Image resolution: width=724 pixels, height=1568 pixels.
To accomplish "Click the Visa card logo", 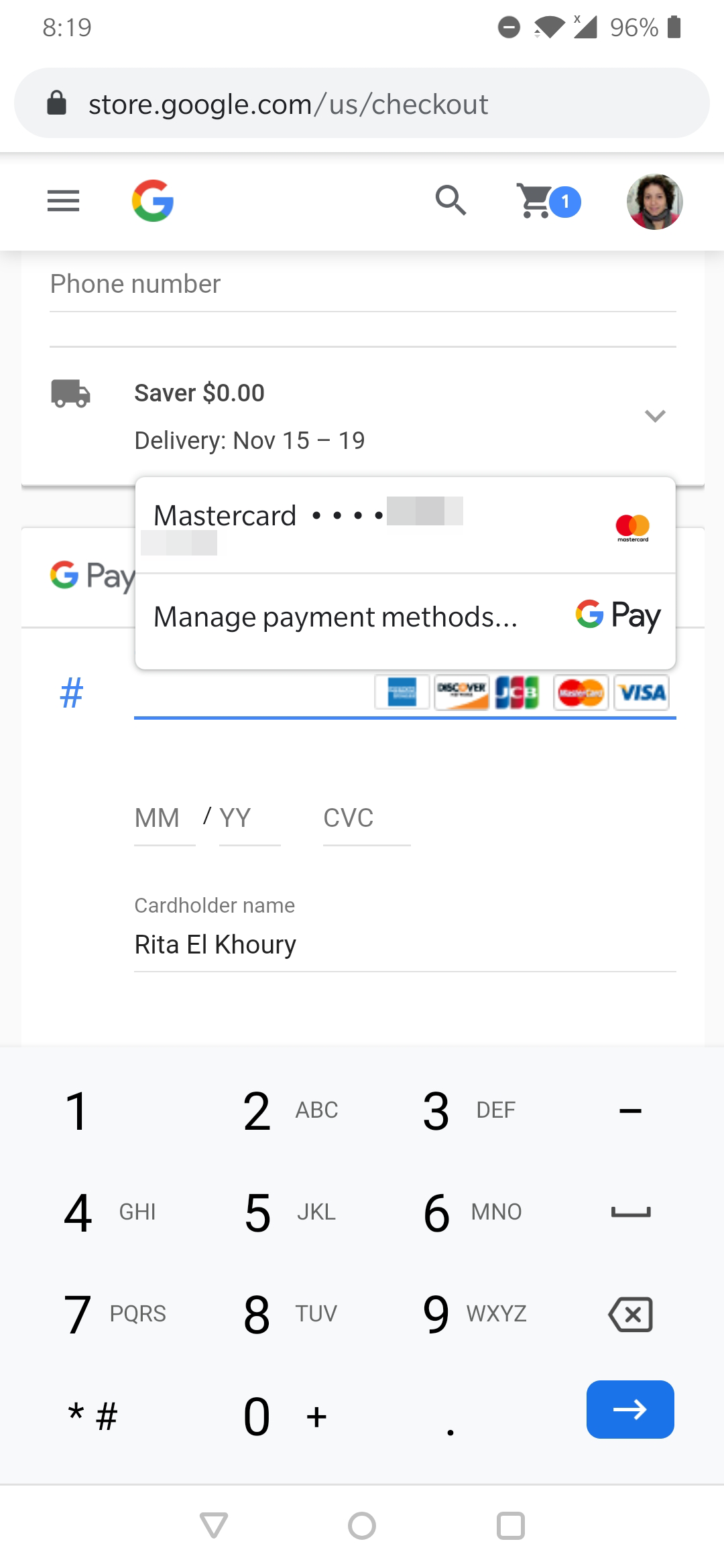I will pos(641,693).
